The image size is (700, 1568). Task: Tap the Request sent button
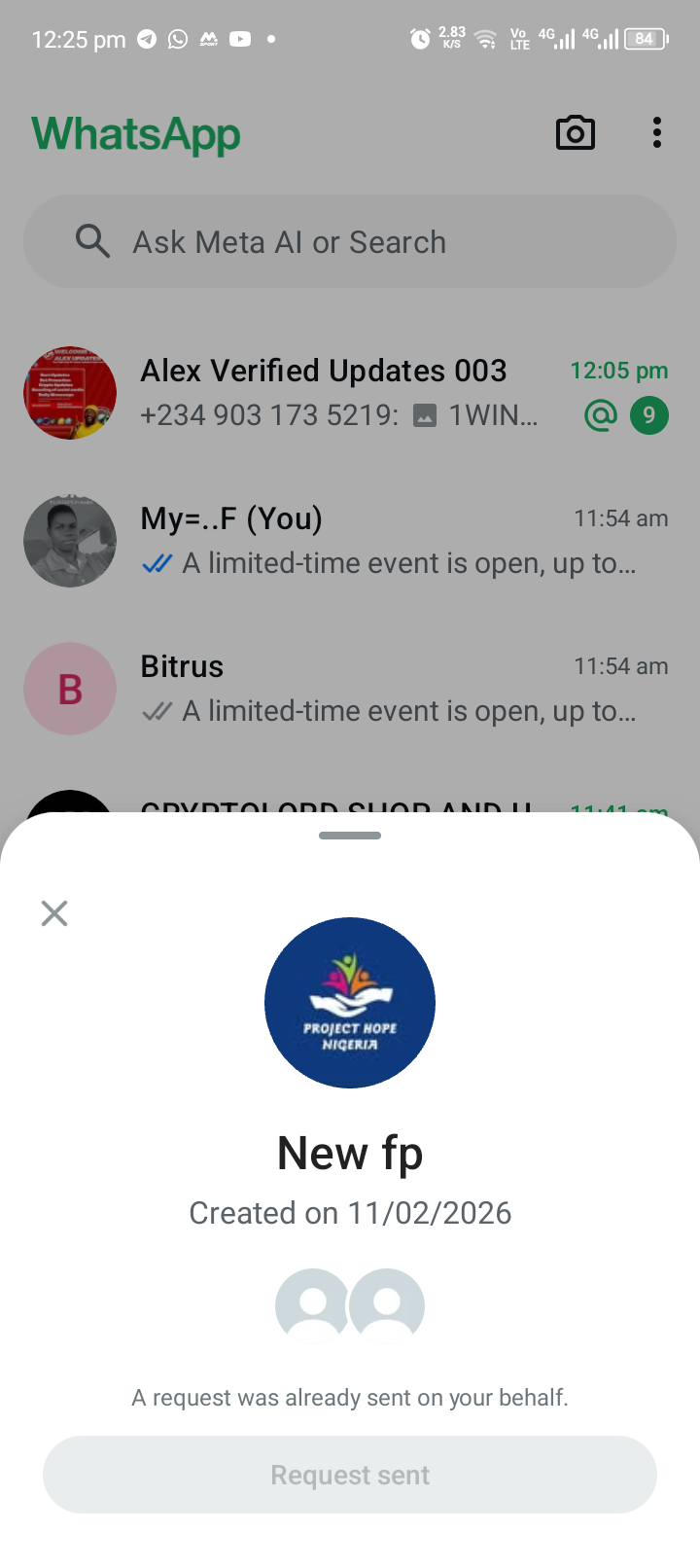coord(350,1475)
